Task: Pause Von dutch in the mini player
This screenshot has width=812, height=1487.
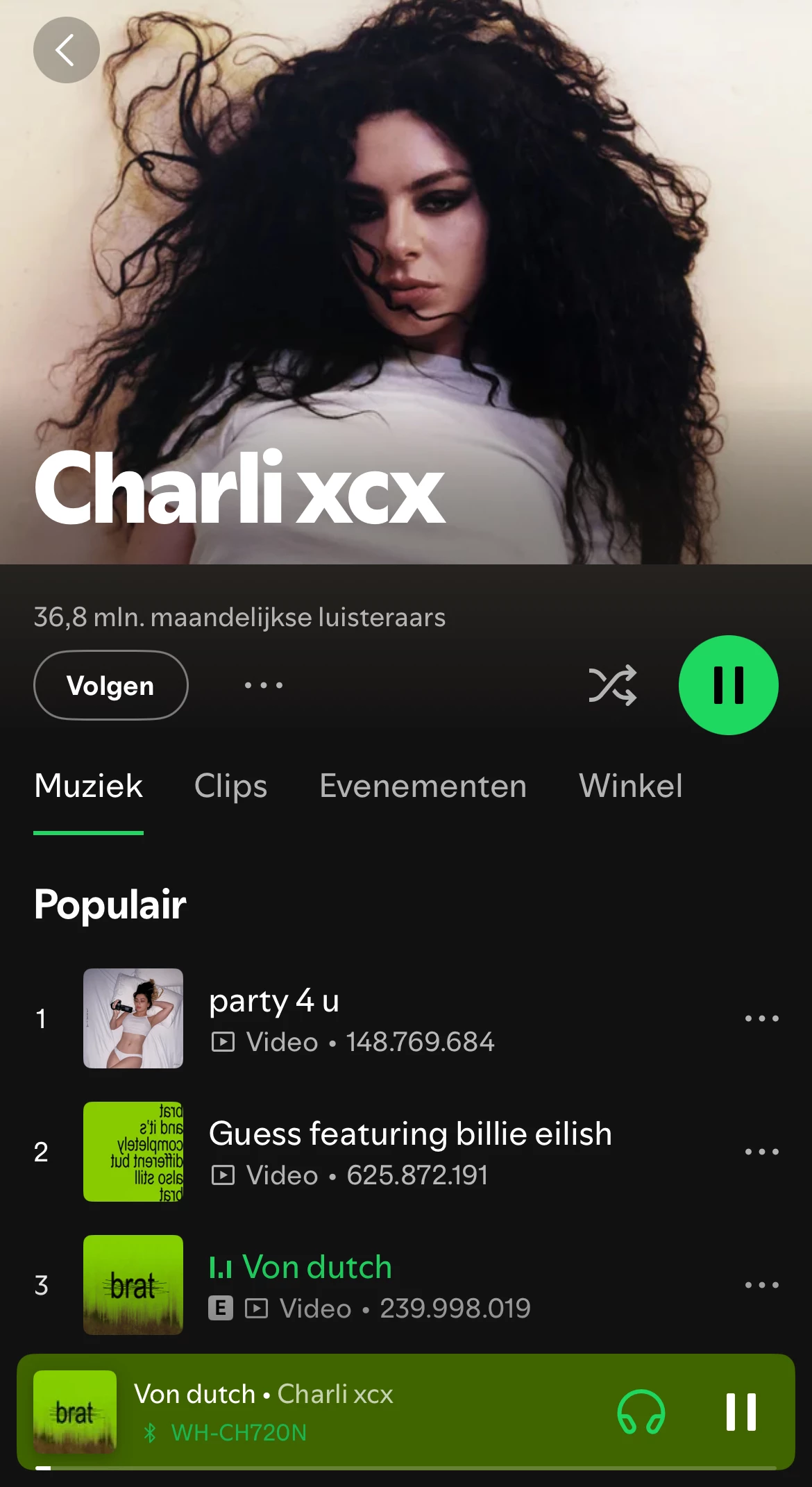Action: tap(741, 1412)
